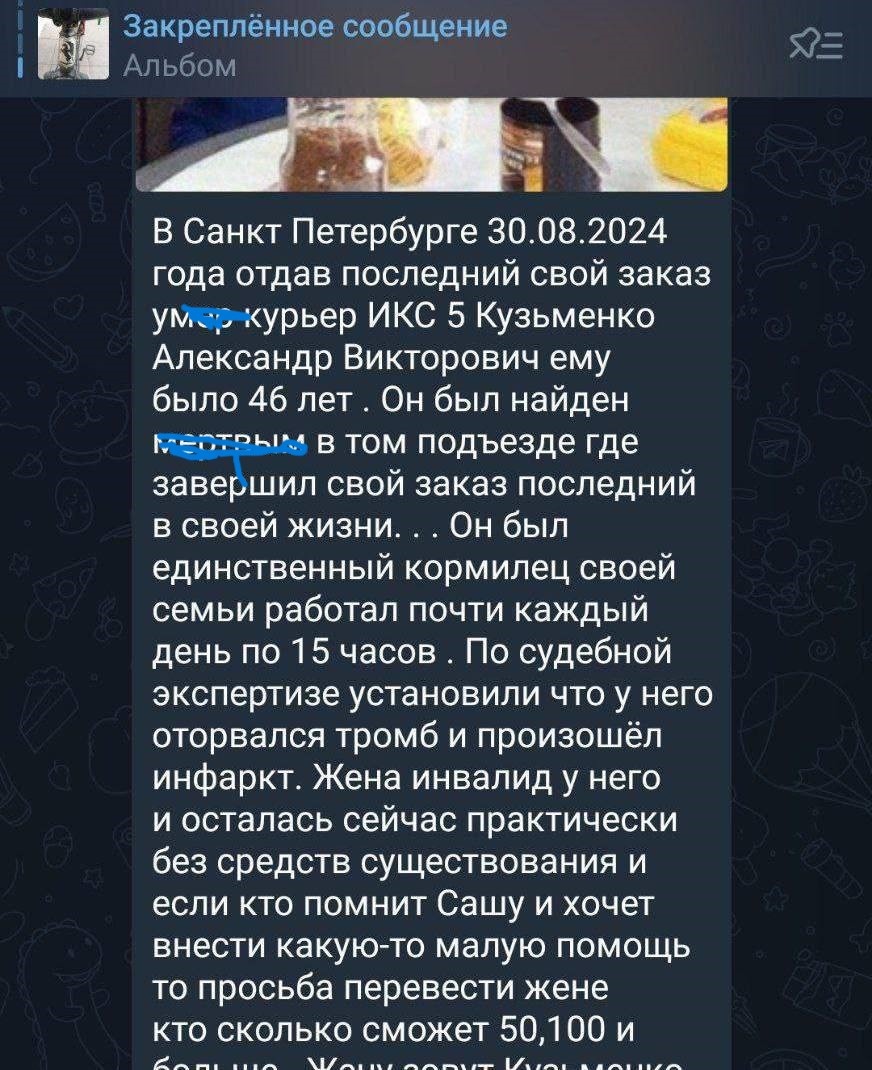Click the text 'Санкт Петербурге' in the message
The width and height of the screenshot is (872, 1070).
310,232
